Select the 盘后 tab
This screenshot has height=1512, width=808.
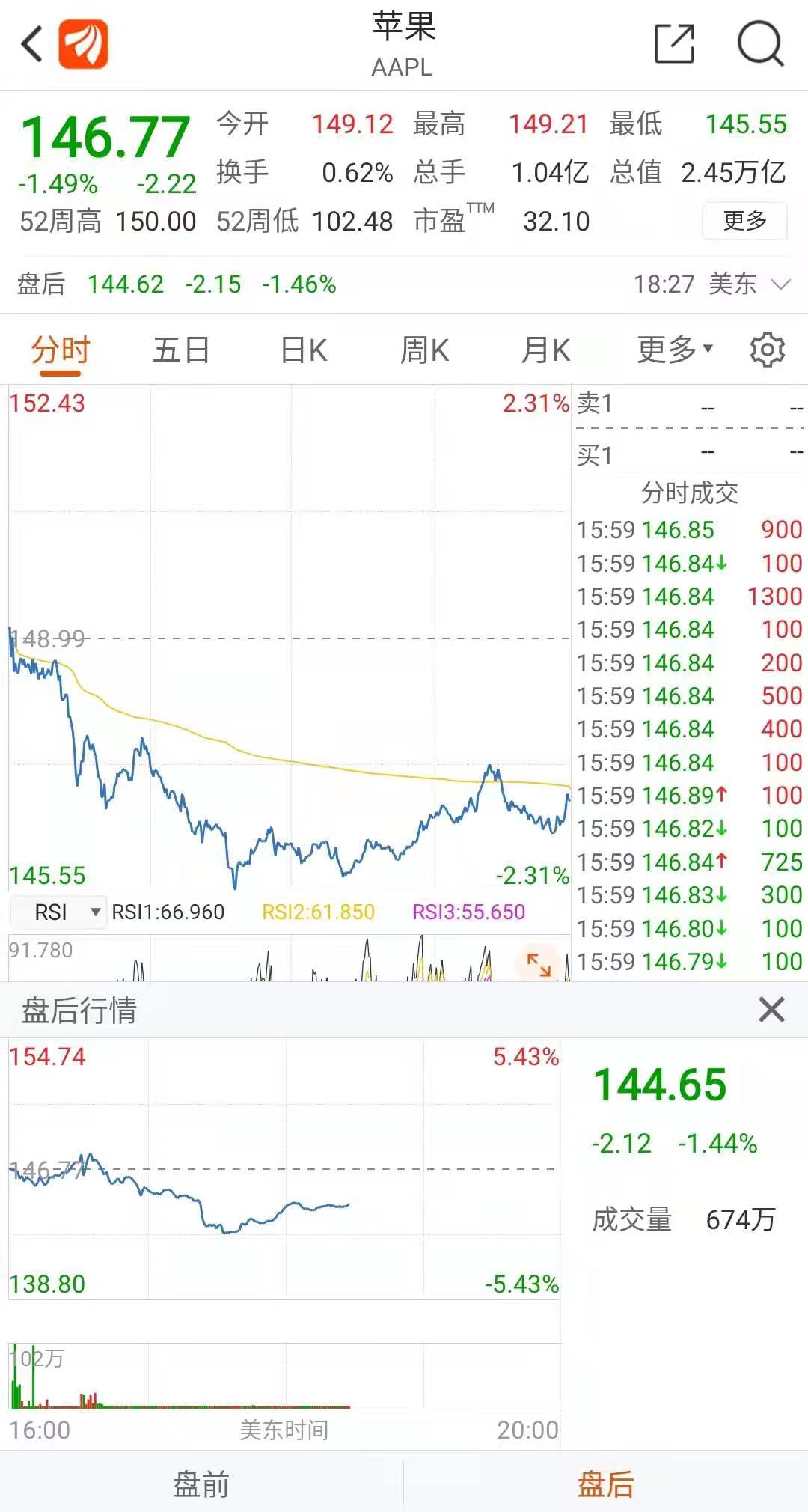point(606,1484)
